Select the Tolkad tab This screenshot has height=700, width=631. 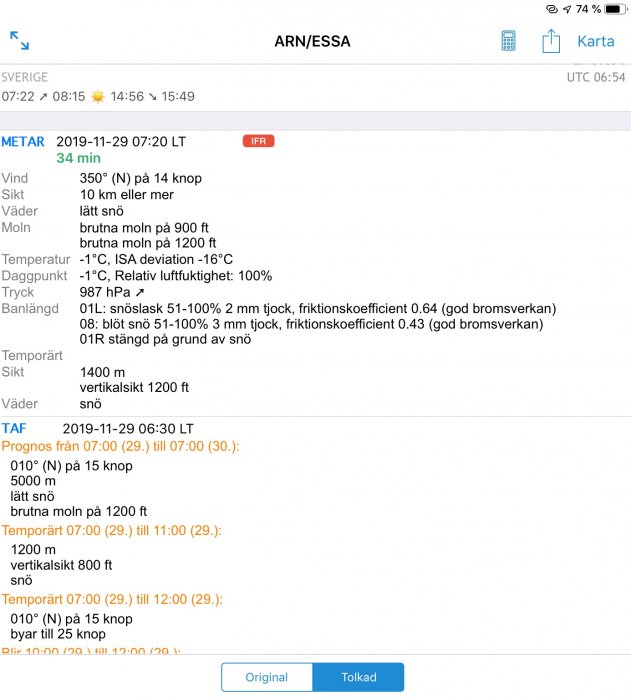[x=358, y=677]
